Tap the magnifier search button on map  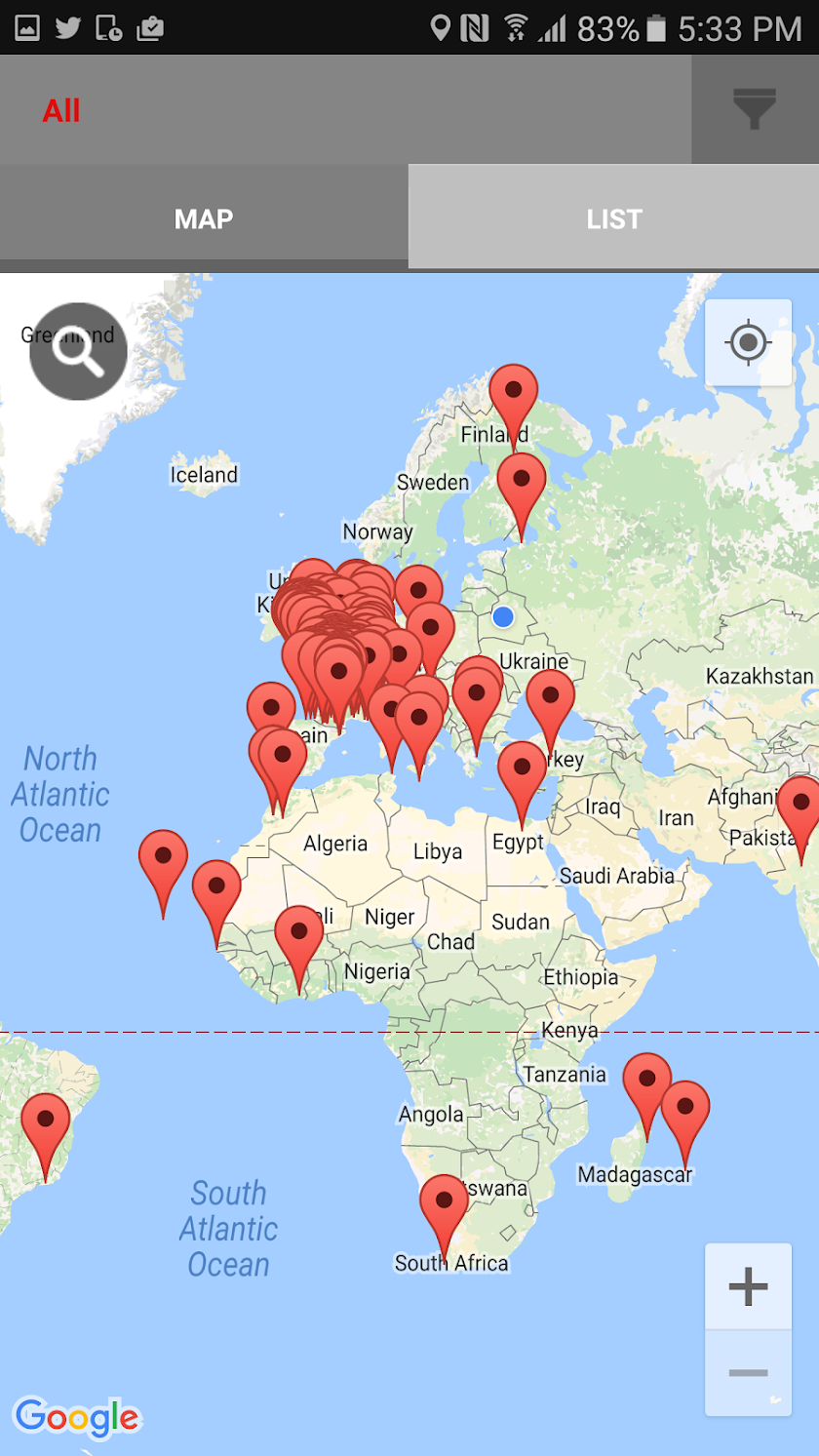tap(78, 351)
